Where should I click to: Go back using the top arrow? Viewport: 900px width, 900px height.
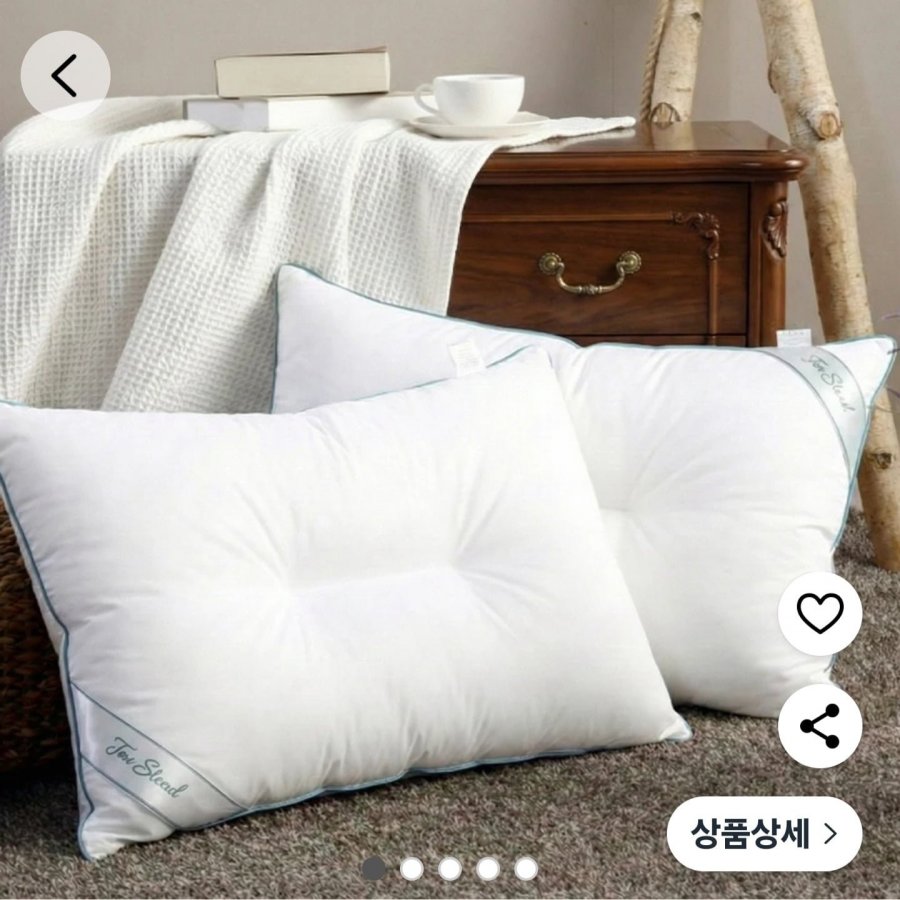pyautogui.click(x=65, y=77)
